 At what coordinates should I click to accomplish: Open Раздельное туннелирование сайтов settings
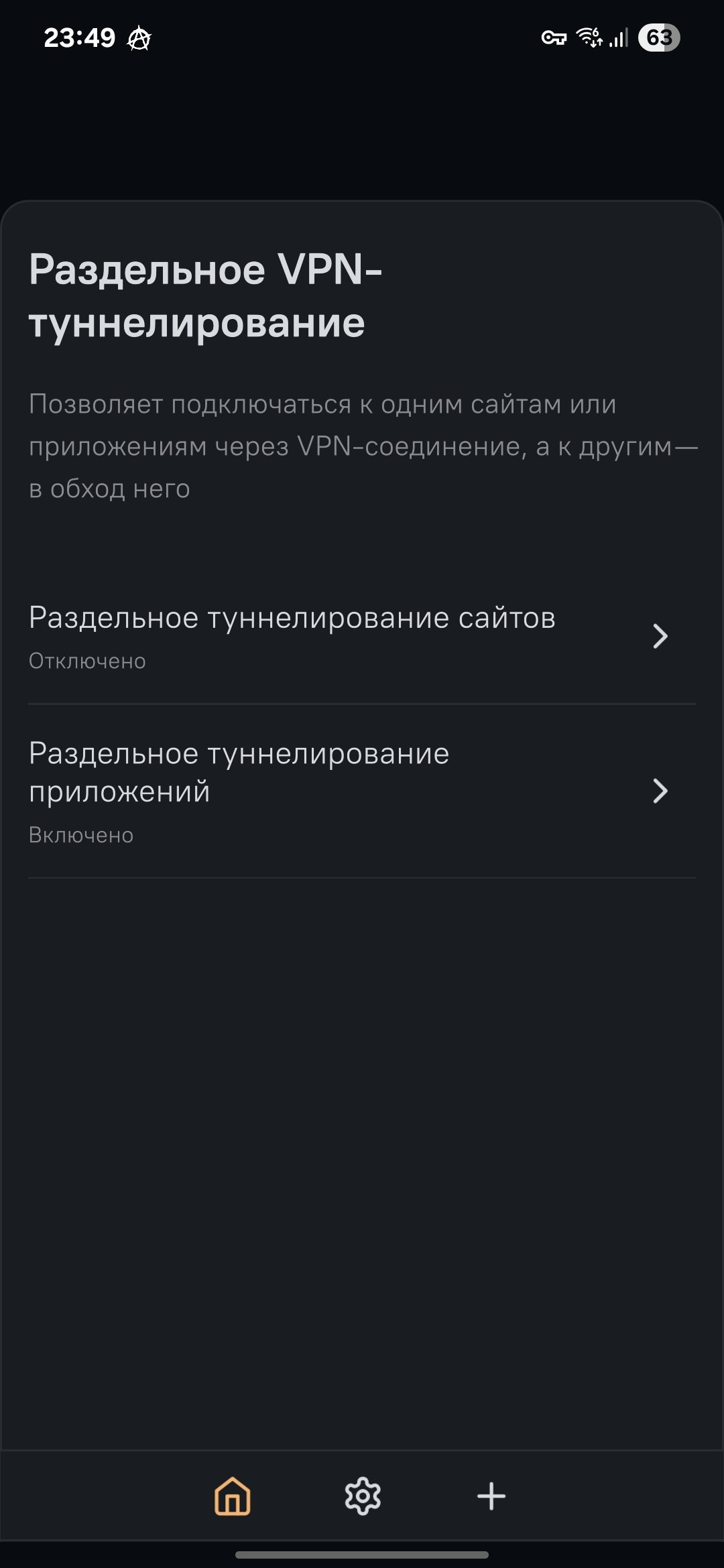click(361, 637)
